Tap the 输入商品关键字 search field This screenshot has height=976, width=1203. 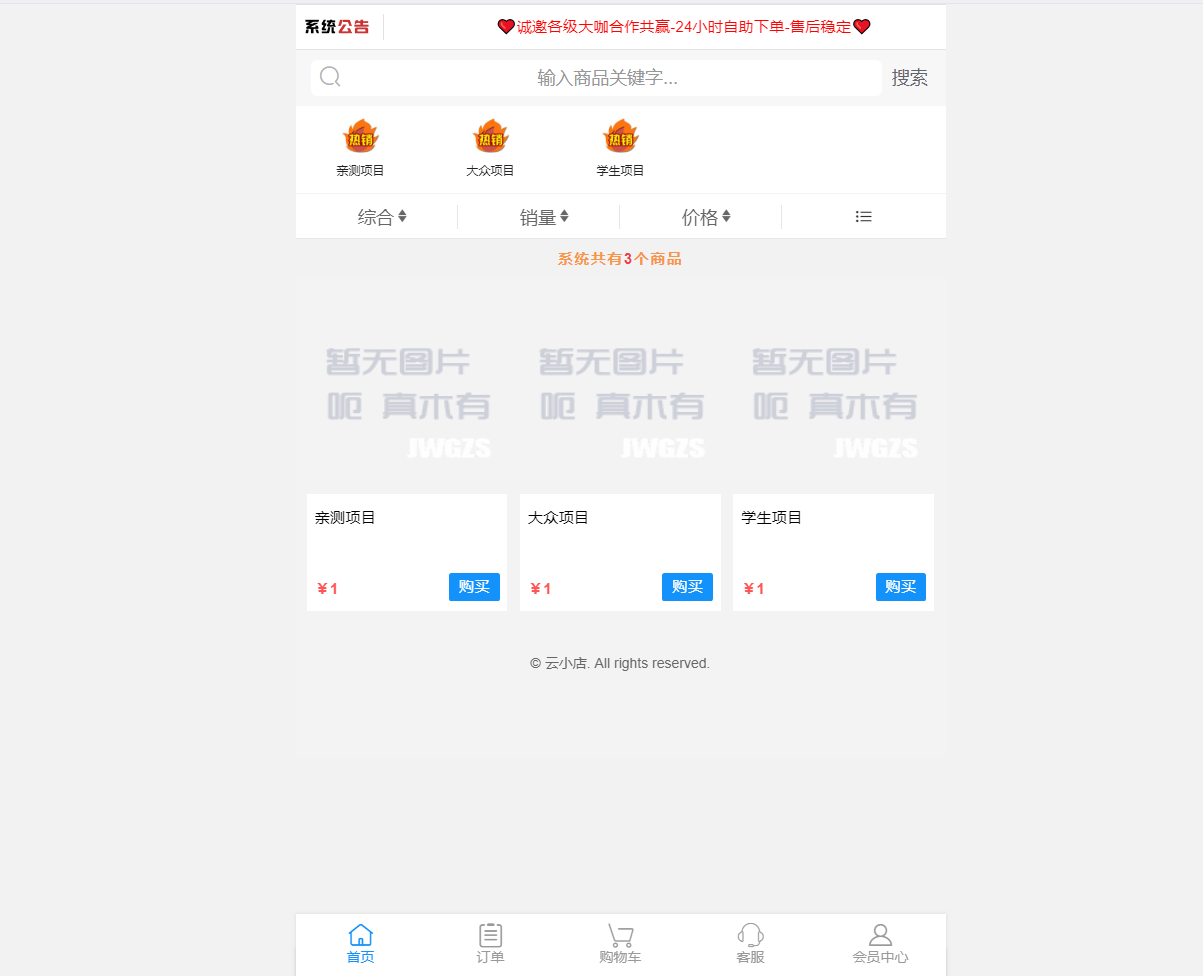point(606,78)
